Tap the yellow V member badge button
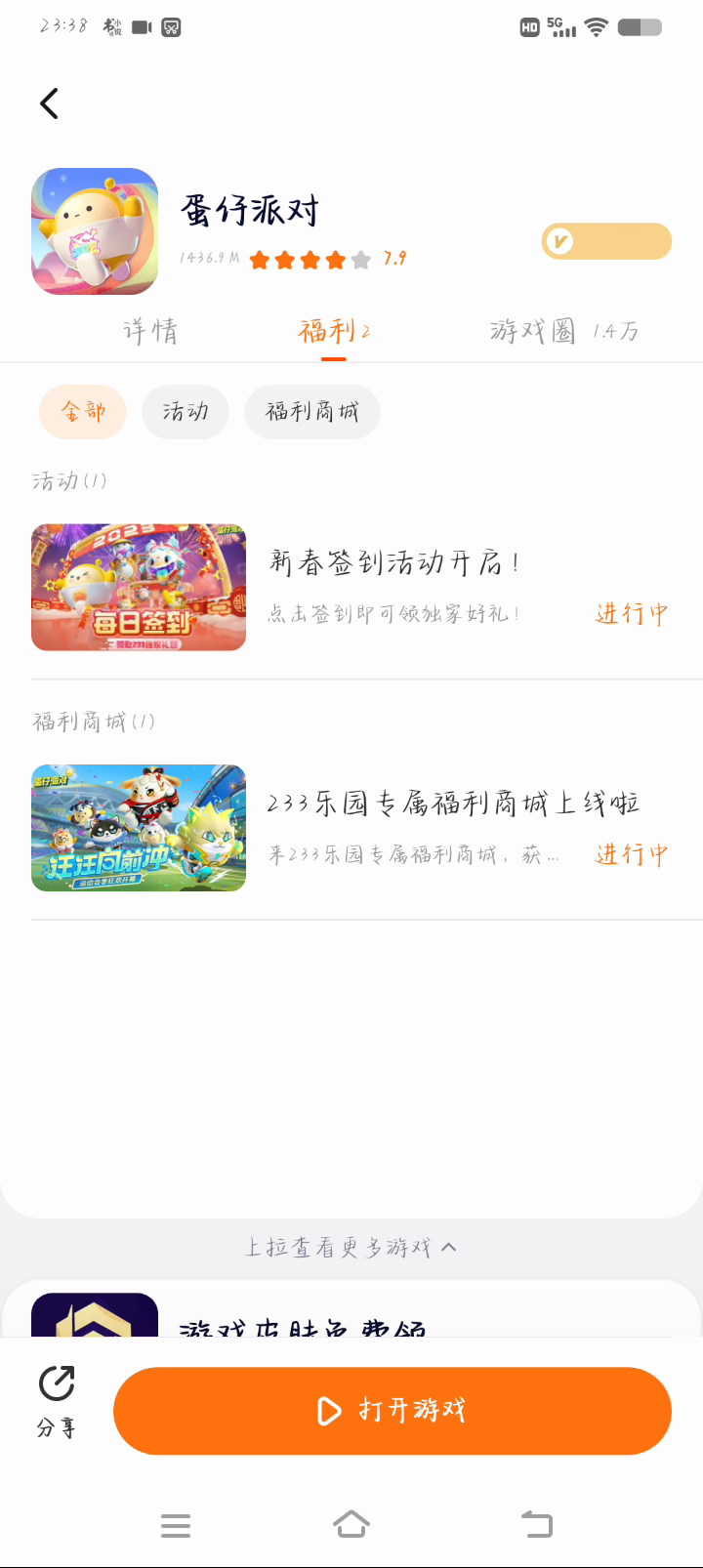 606,241
